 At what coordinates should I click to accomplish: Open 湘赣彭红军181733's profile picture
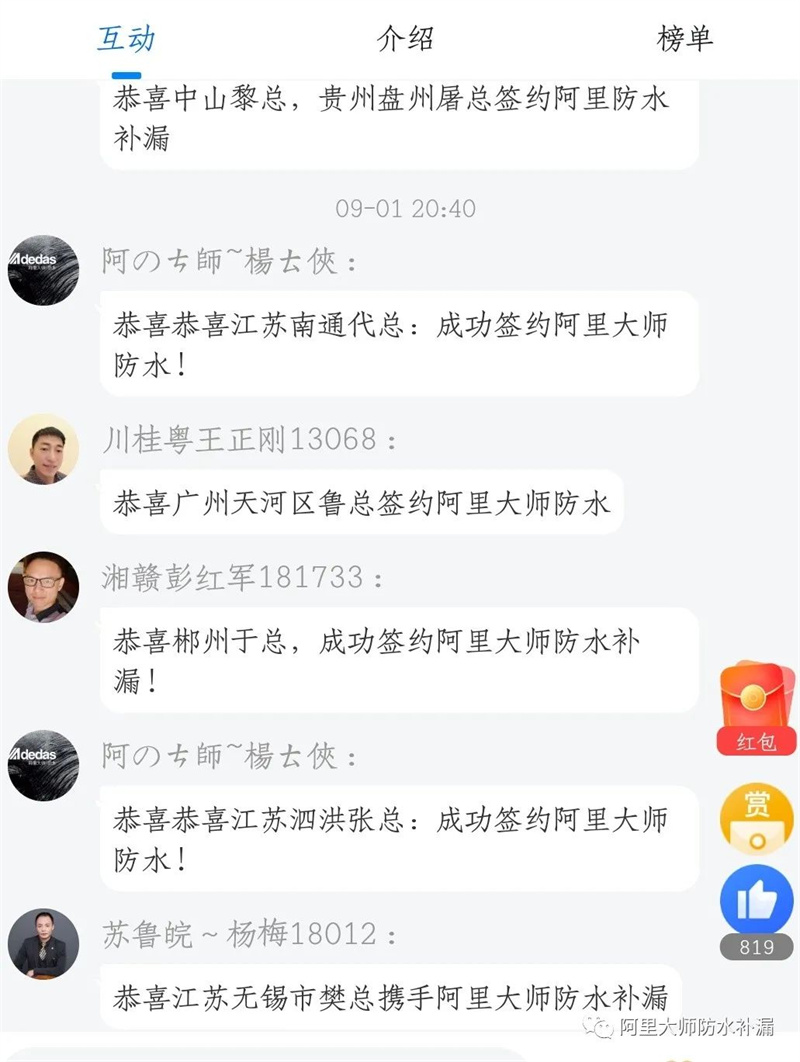click(x=43, y=587)
